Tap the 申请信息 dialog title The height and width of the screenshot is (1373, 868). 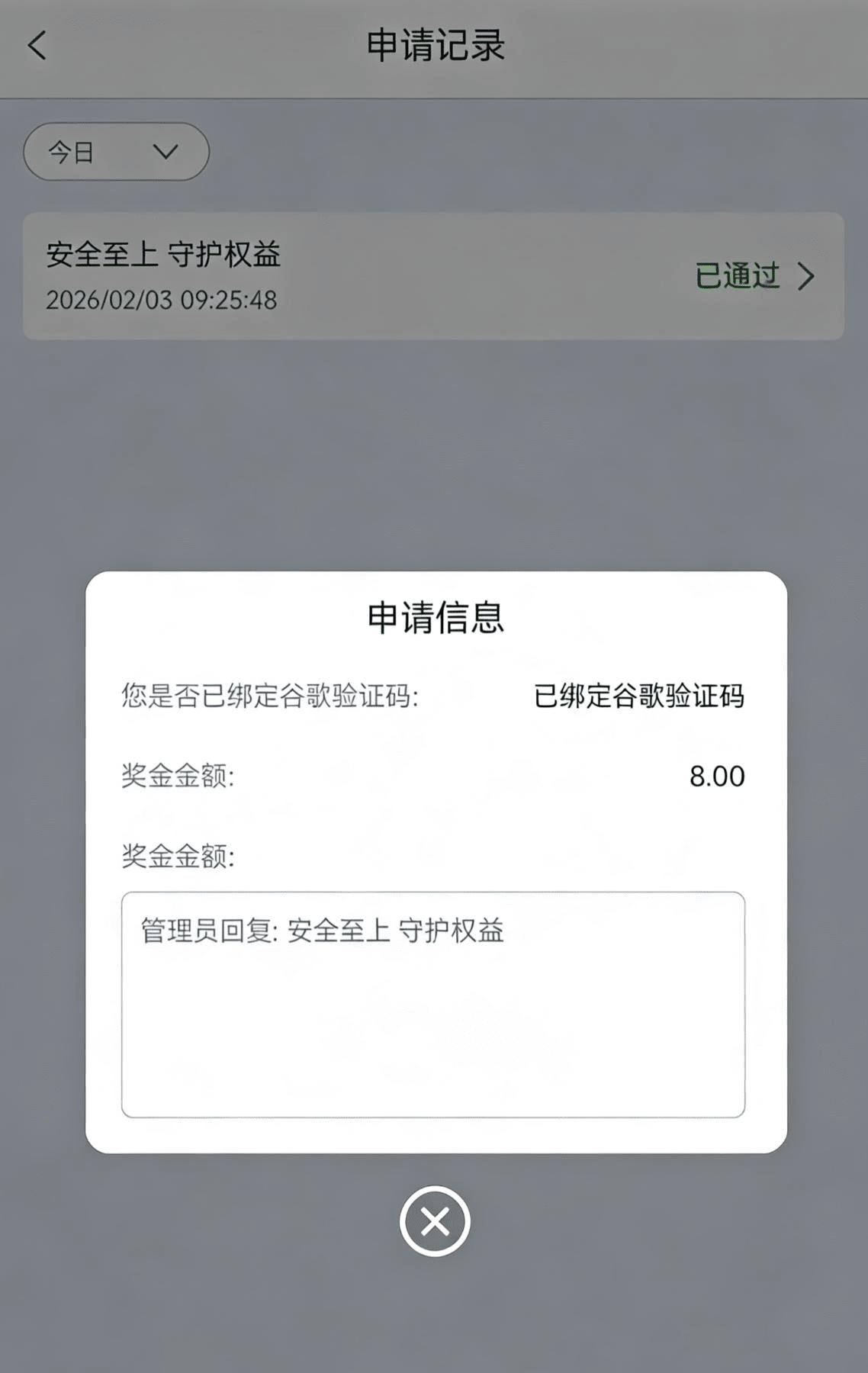tap(434, 619)
